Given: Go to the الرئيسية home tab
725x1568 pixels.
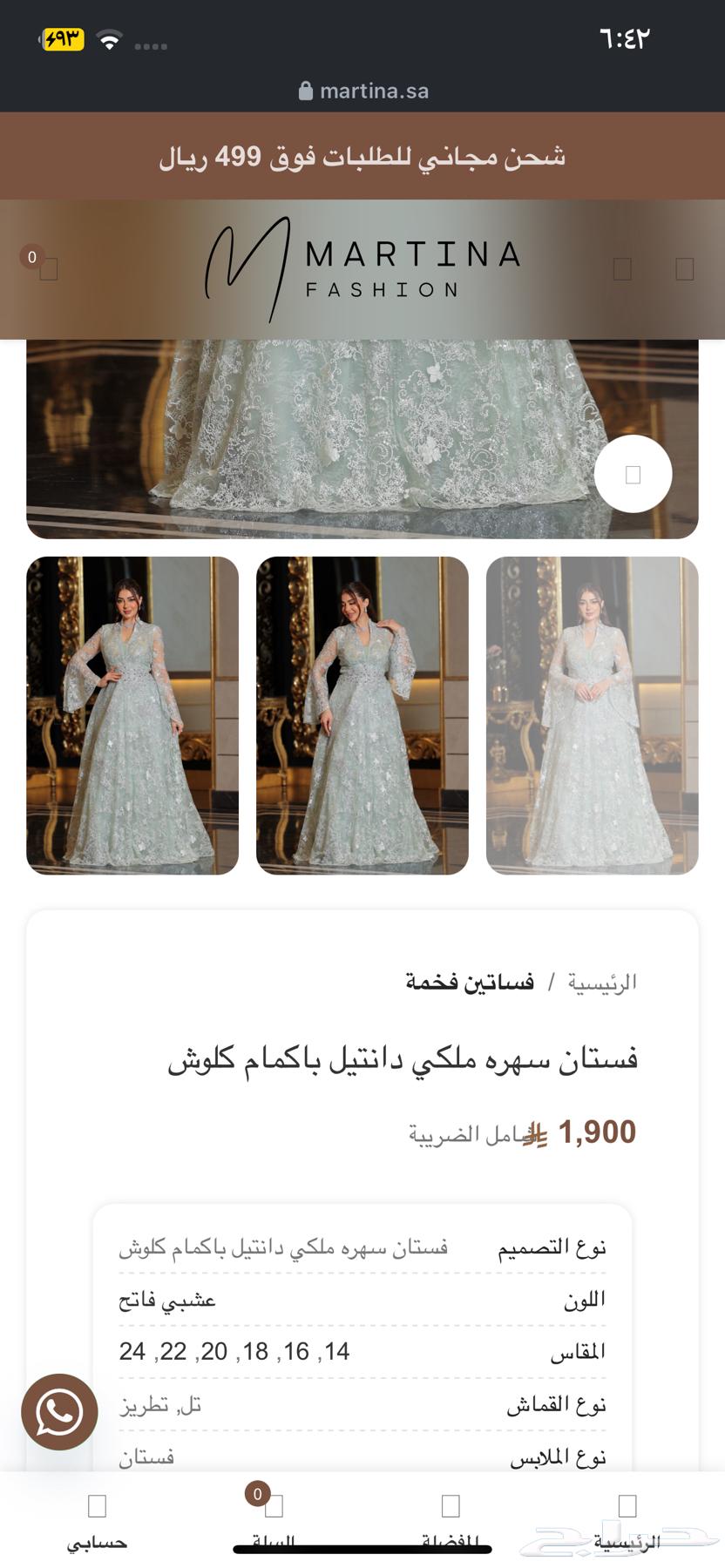Looking at the screenshot, I should pos(627,1519).
